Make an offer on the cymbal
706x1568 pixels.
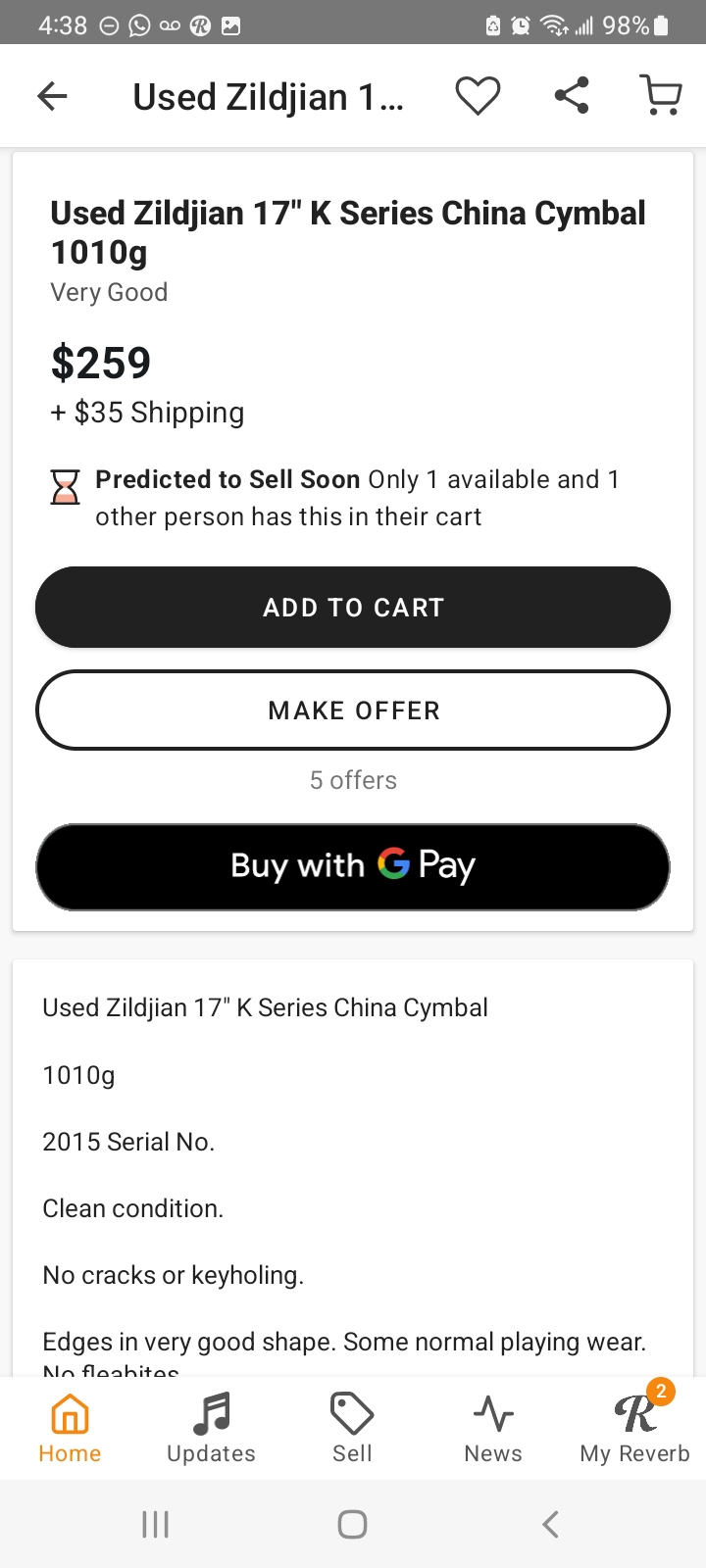point(353,710)
